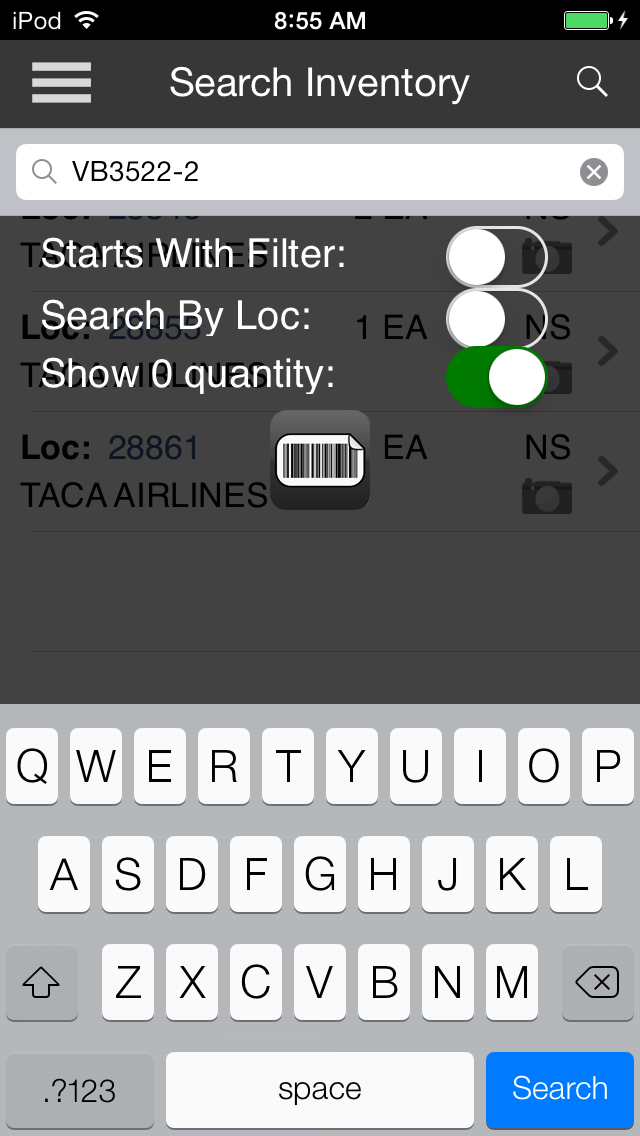Open the hamburger drawer menu

coord(62,83)
